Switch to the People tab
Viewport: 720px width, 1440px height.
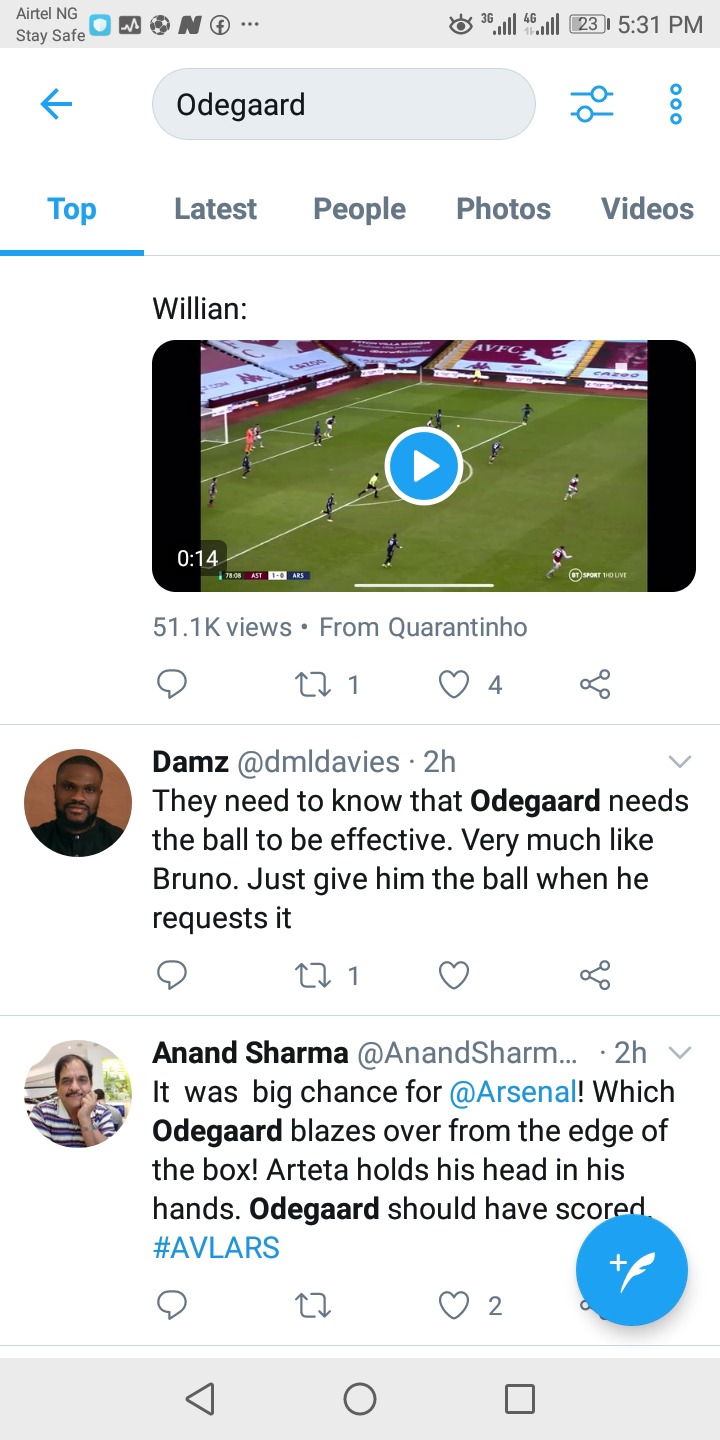pyautogui.click(x=359, y=209)
